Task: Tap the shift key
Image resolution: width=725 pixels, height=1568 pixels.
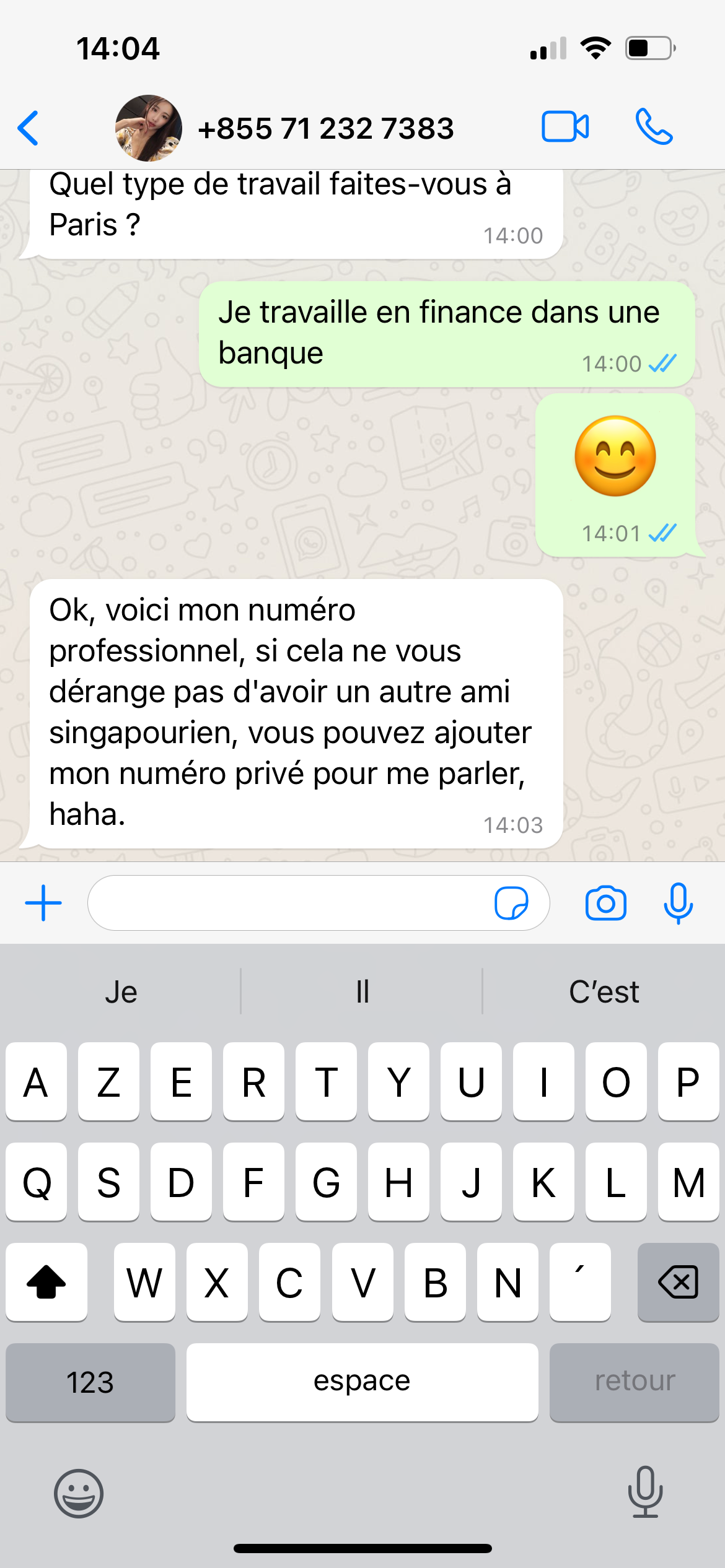Action: (x=46, y=1281)
